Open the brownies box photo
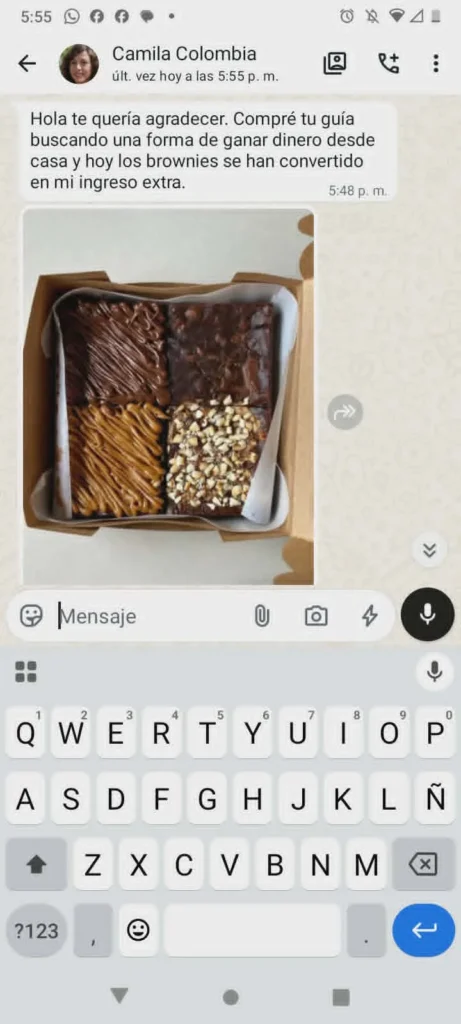The image size is (461, 1024). click(x=168, y=396)
